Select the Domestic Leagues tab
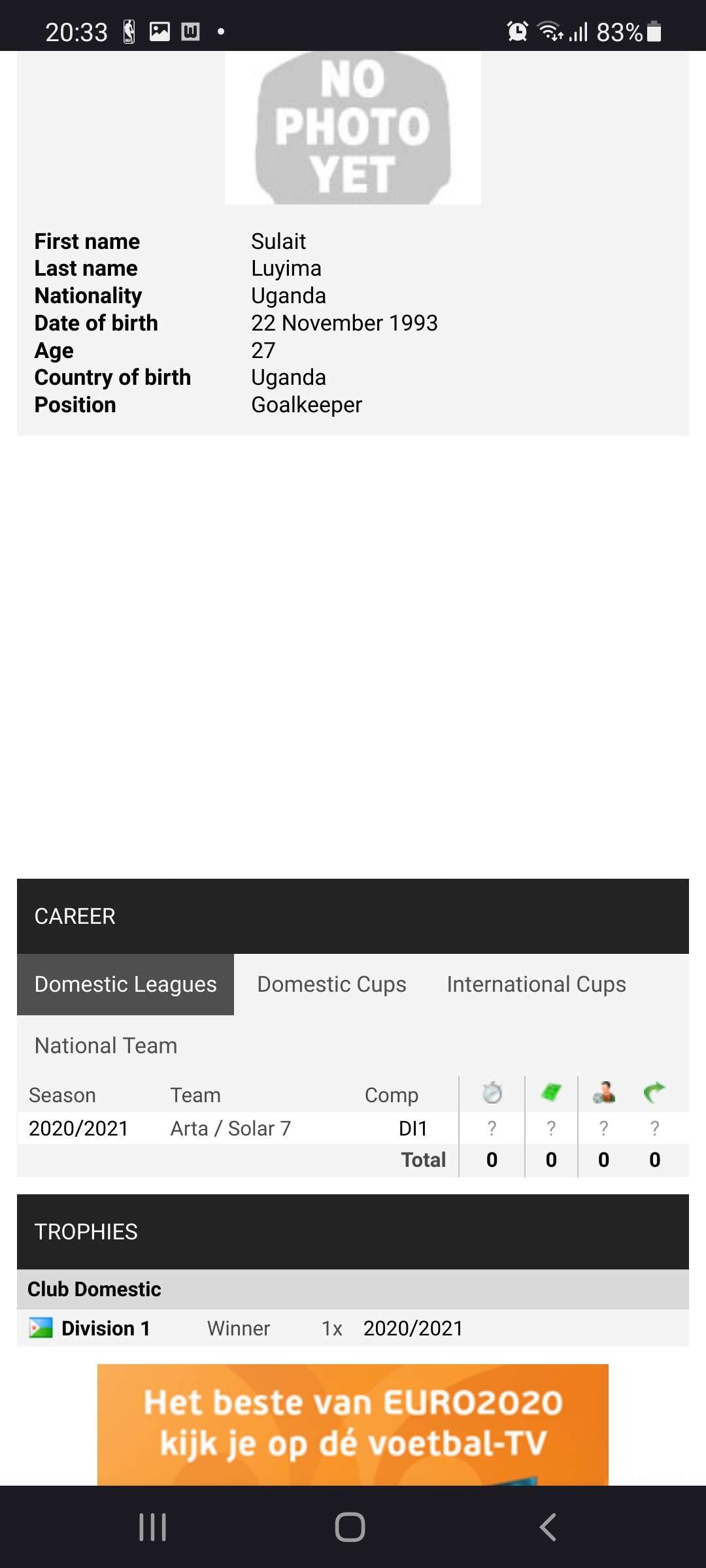 (126, 985)
